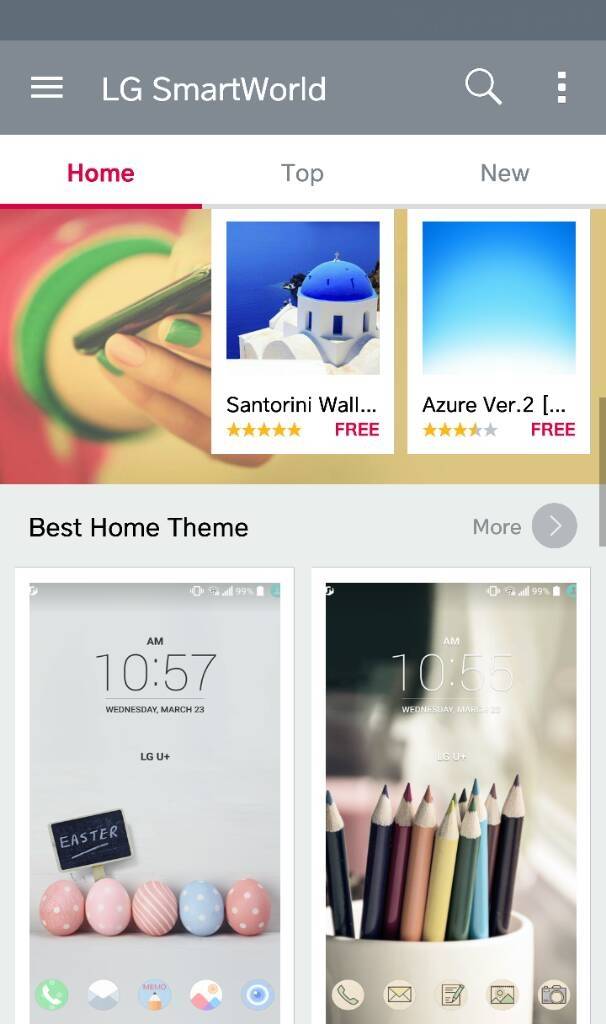Open search in LG SmartWorld
Screen dimensions: 606x1024
point(483,88)
